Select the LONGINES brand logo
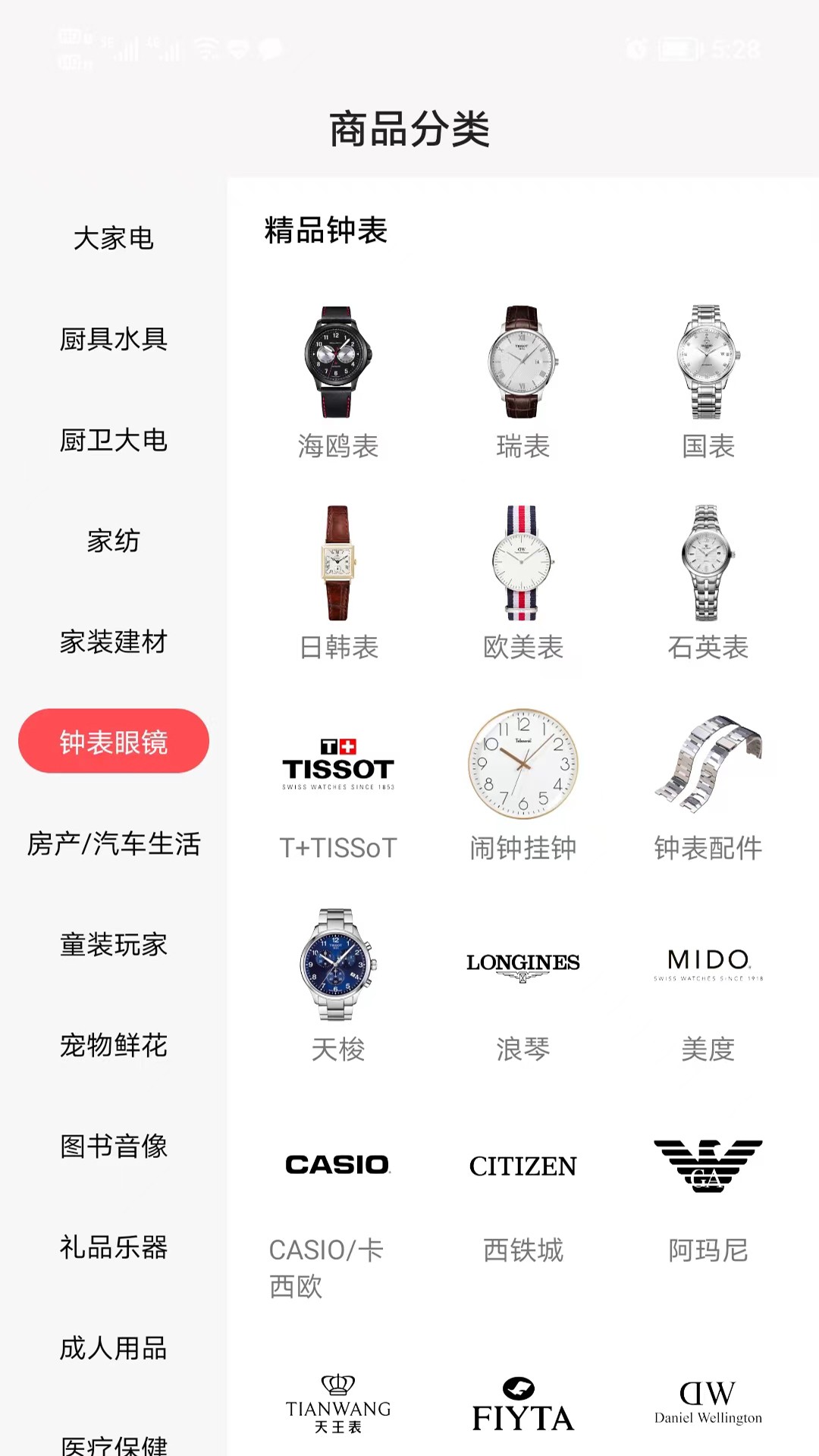 [x=522, y=964]
